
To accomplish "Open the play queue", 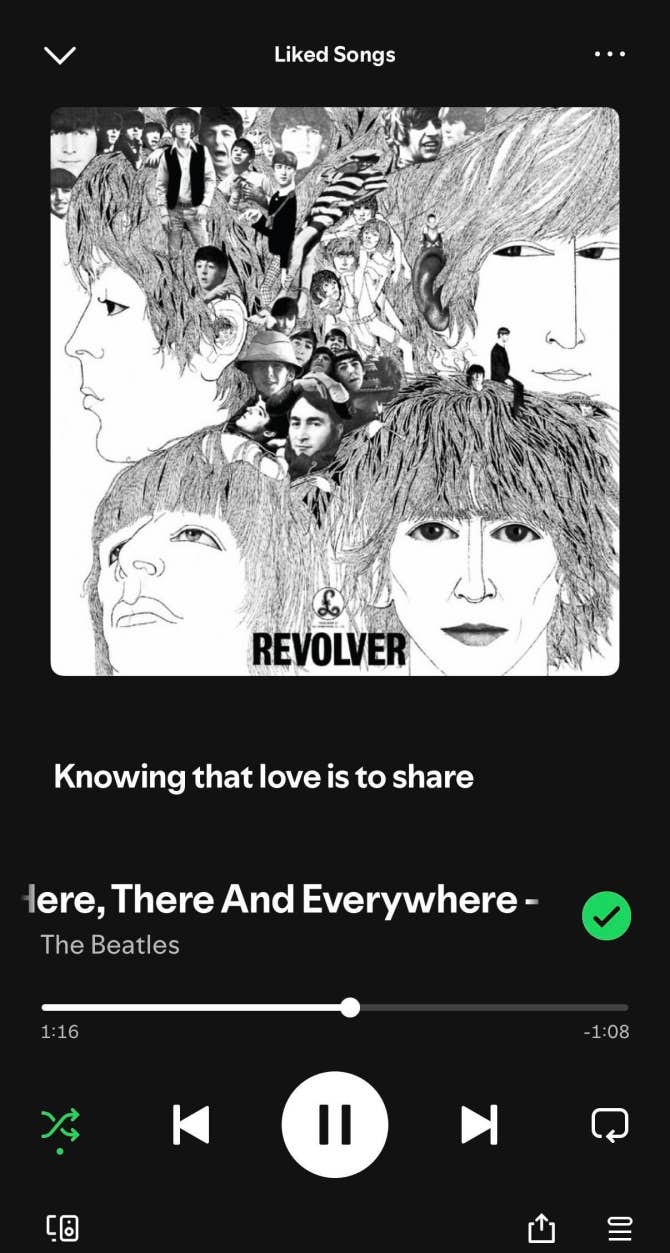I will point(620,1227).
